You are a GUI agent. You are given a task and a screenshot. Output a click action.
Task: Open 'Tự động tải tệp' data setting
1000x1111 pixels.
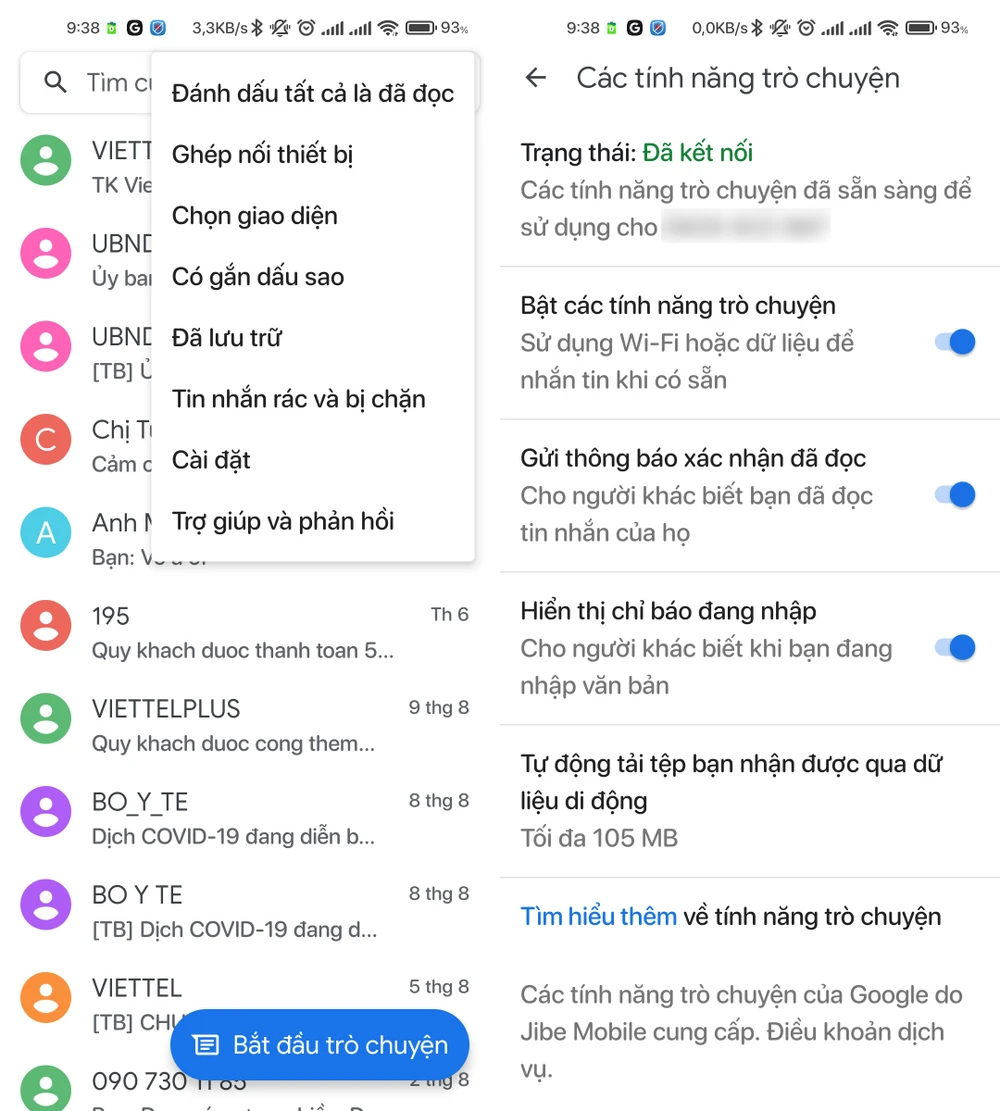coord(730,800)
